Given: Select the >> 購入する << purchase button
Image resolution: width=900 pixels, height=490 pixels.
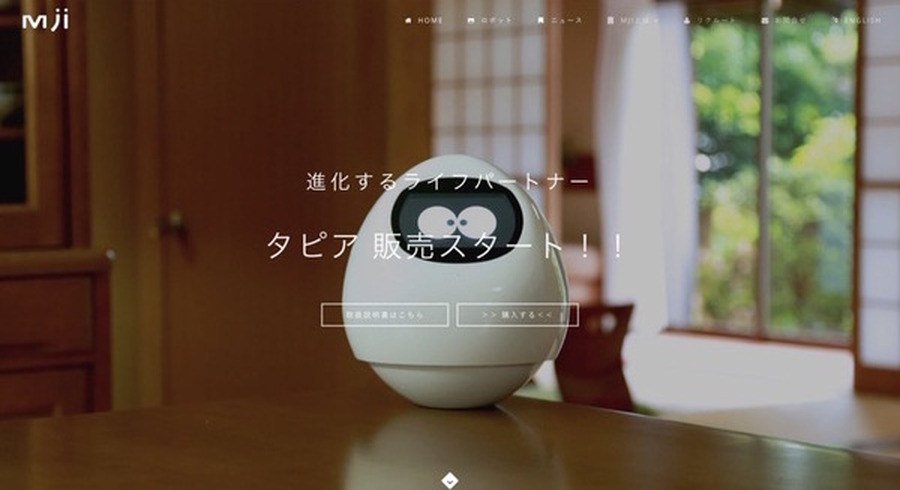Looking at the screenshot, I should point(517,315).
